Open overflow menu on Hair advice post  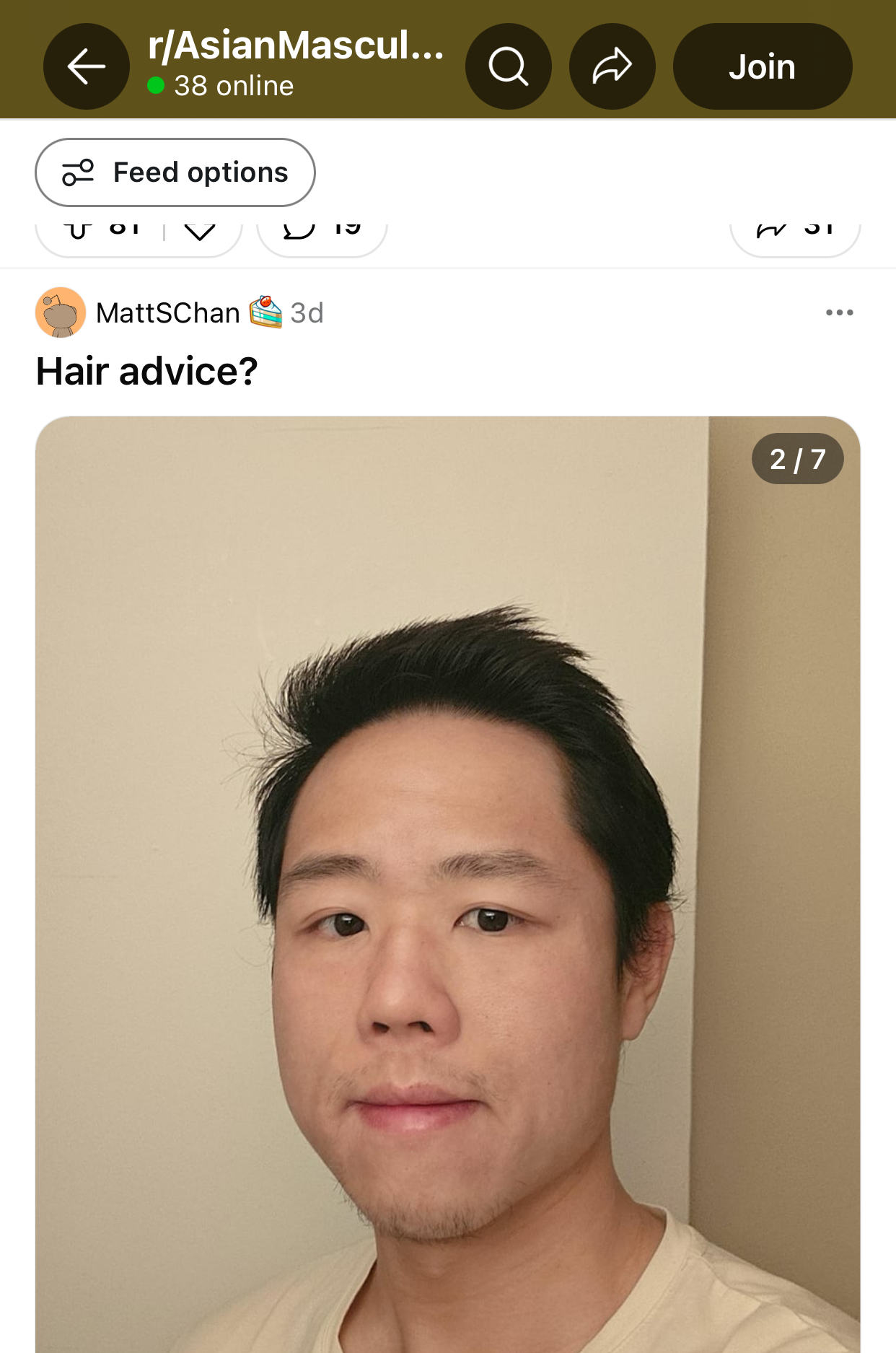click(x=839, y=313)
